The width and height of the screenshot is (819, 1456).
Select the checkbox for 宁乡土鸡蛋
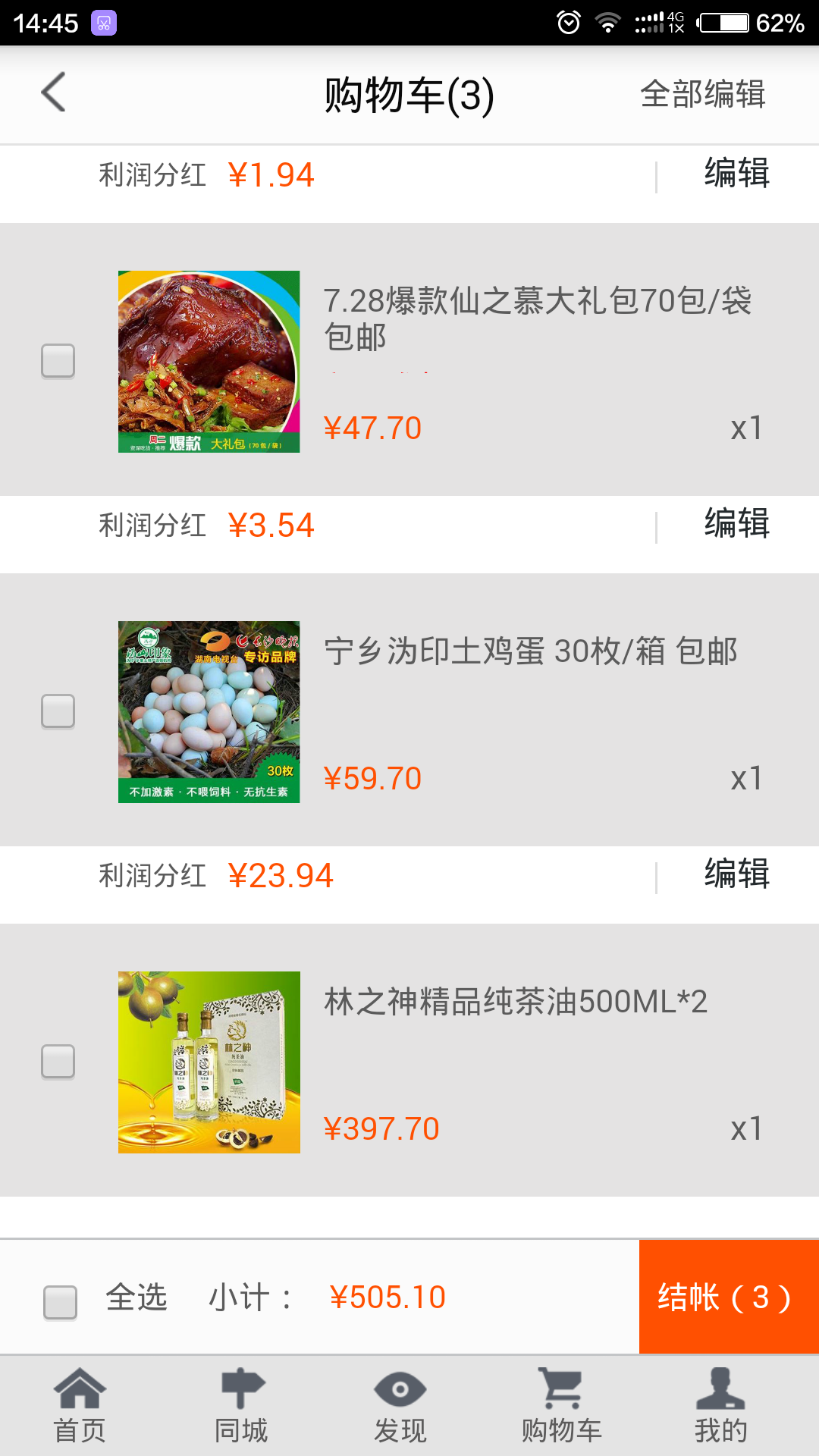coord(57,711)
